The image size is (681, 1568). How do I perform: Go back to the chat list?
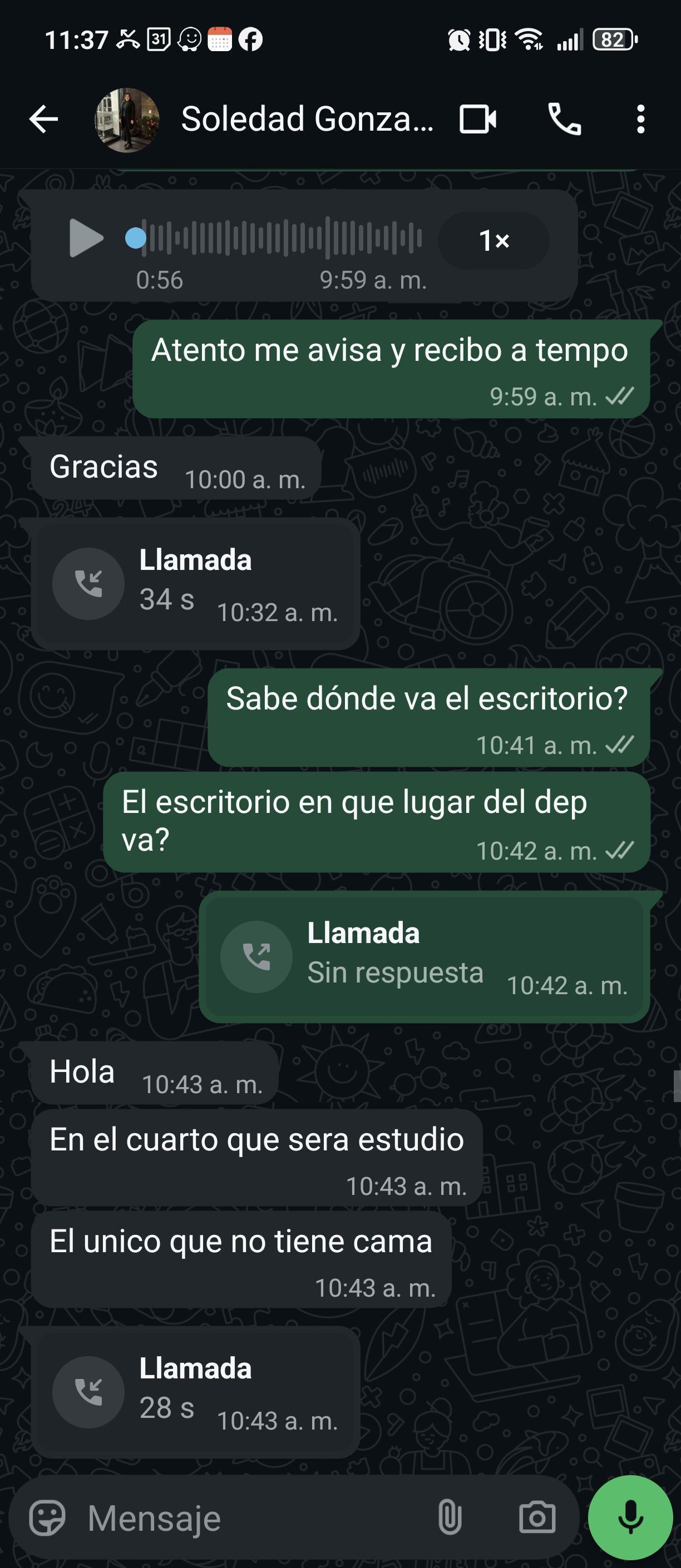pos(44,118)
